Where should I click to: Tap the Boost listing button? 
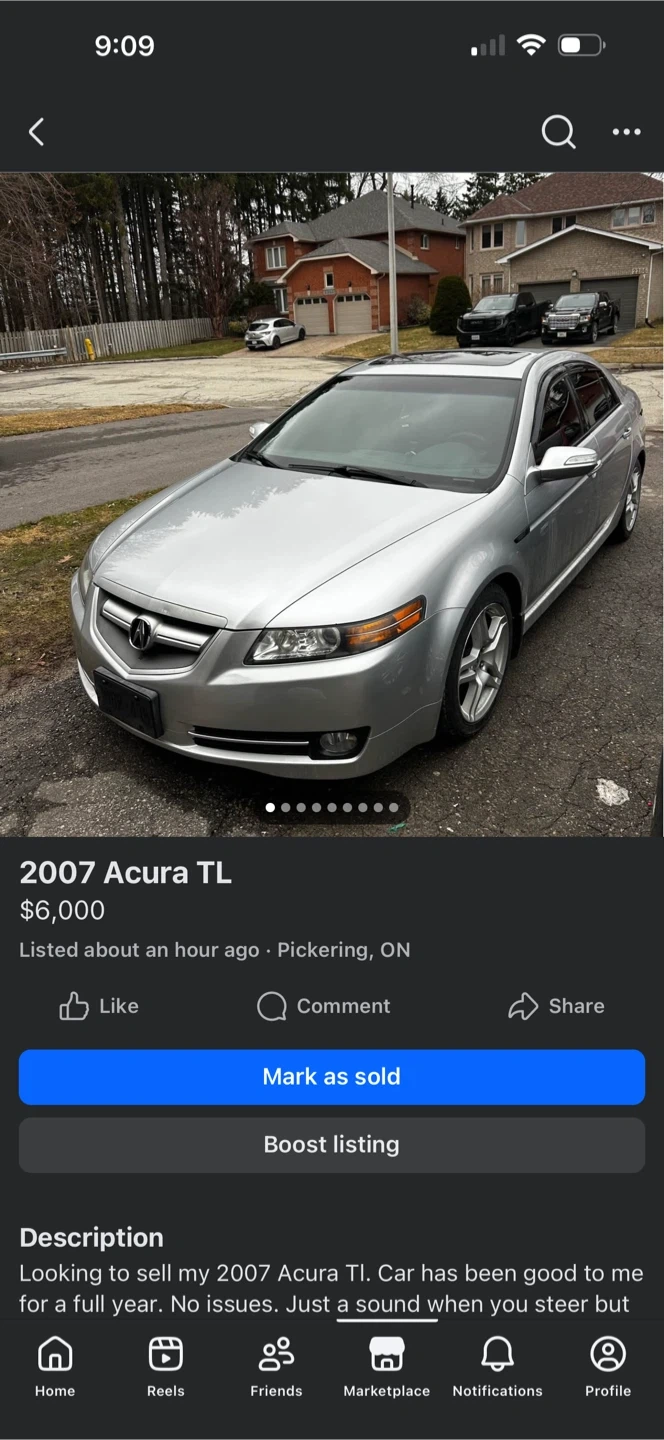coord(332,1145)
